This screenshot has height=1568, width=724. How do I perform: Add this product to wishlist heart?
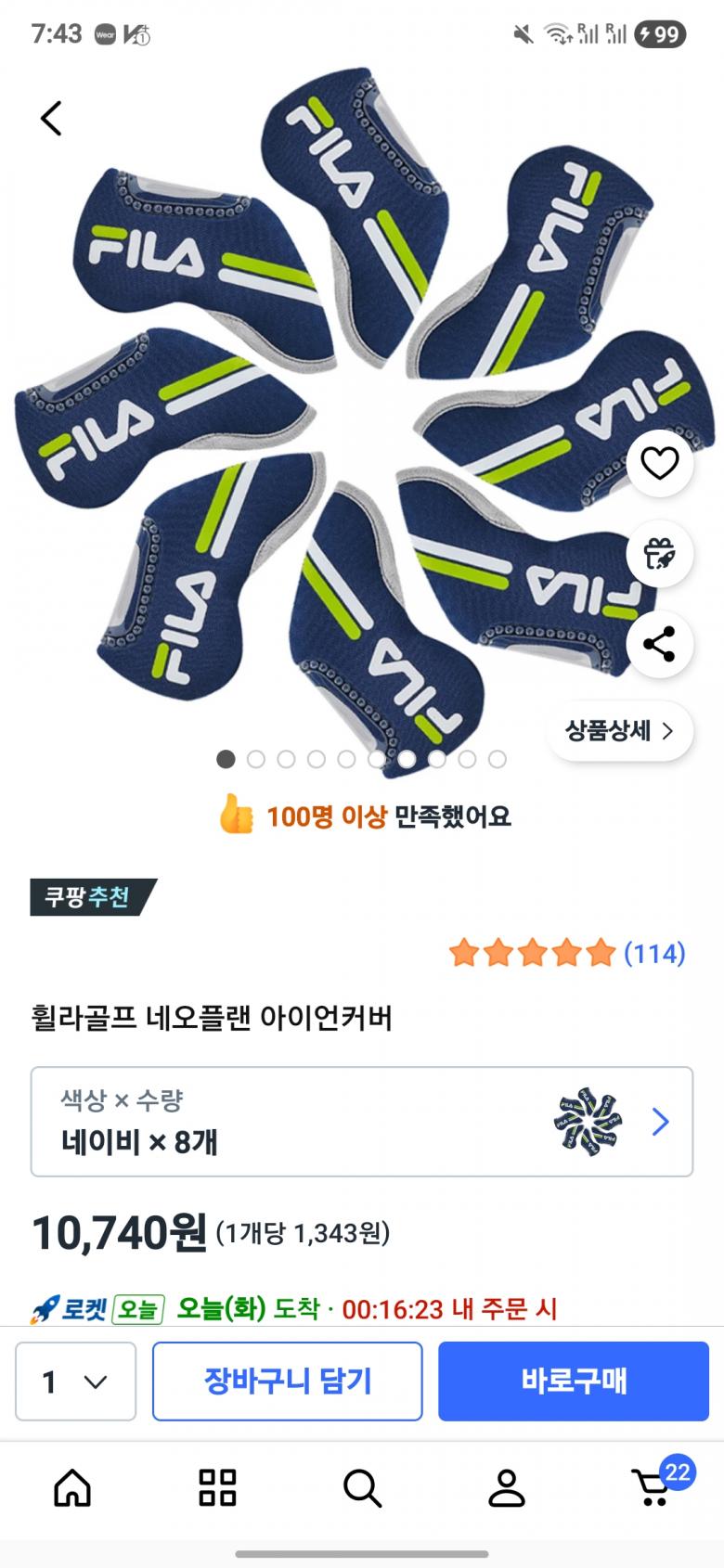click(x=660, y=463)
